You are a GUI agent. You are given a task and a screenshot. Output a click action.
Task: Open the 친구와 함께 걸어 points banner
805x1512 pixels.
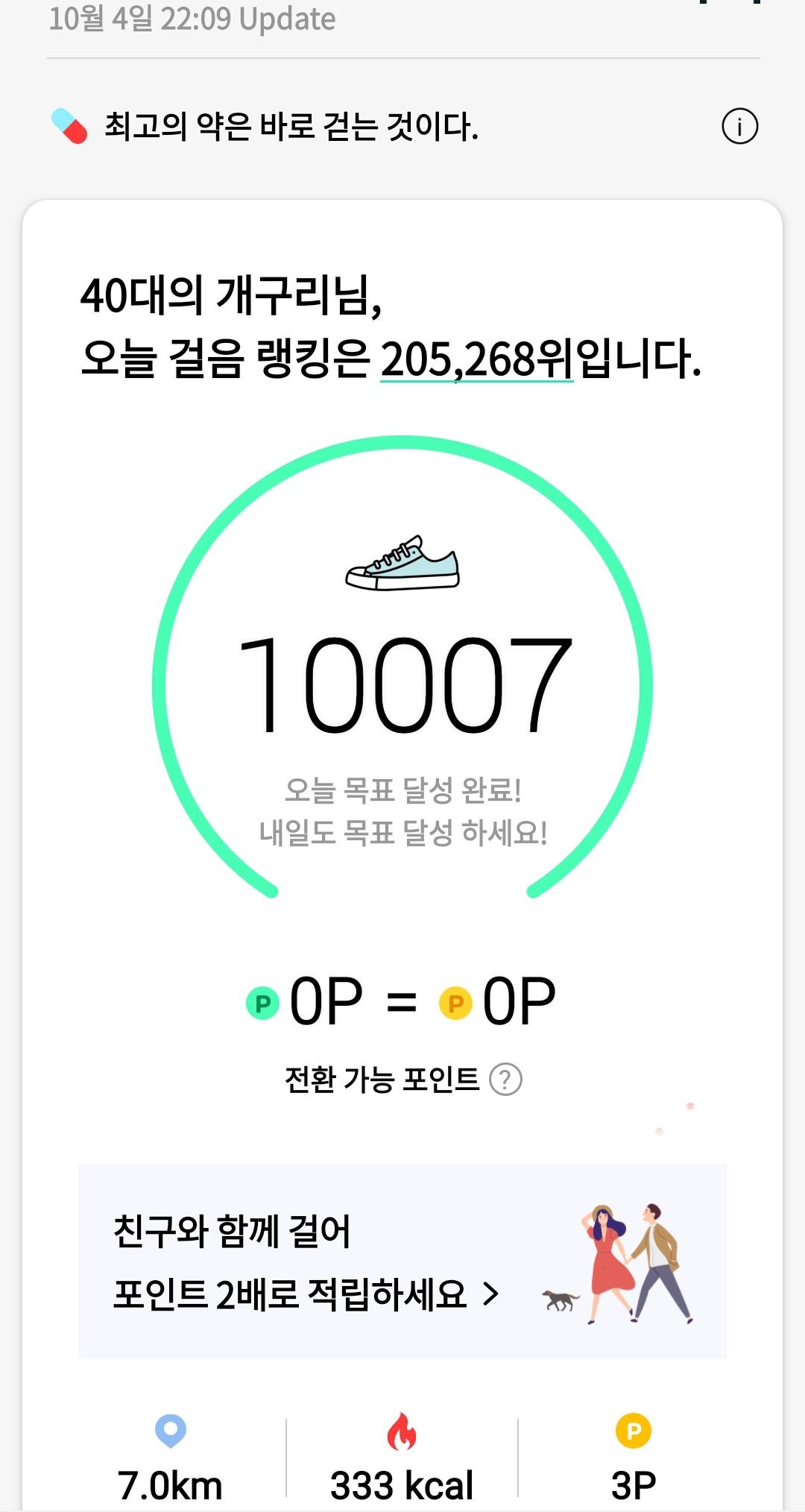pos(402,1261)
